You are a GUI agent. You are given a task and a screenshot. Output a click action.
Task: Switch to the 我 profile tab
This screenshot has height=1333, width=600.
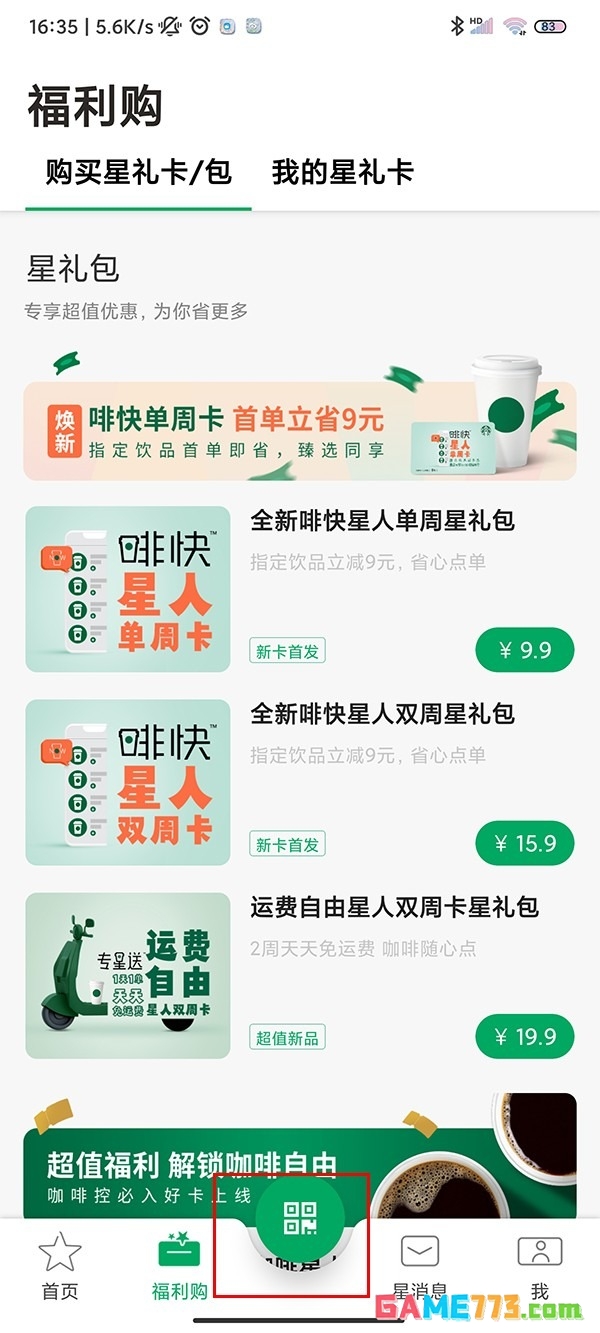pyautogui.click(x=540, y=1266)
